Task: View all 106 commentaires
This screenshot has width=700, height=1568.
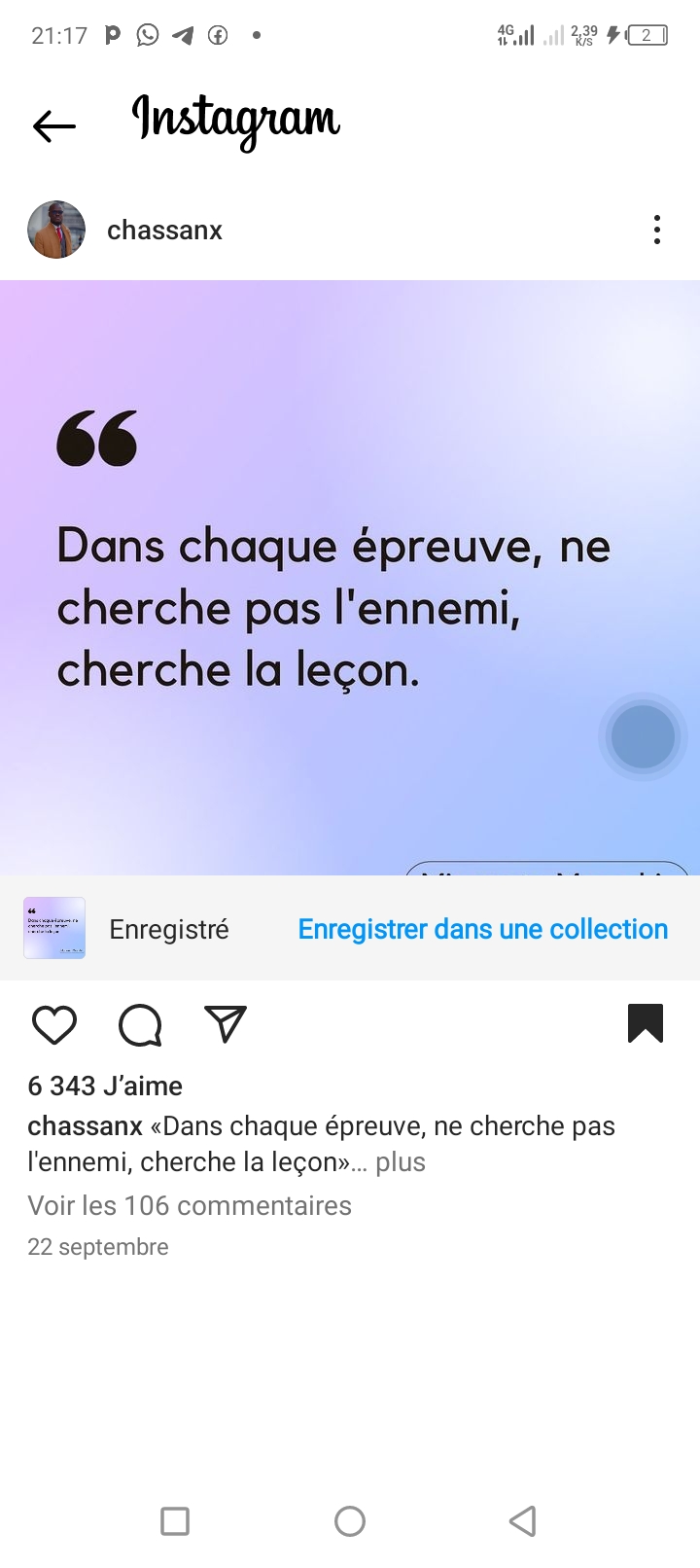Action: tap(190, 1205)
